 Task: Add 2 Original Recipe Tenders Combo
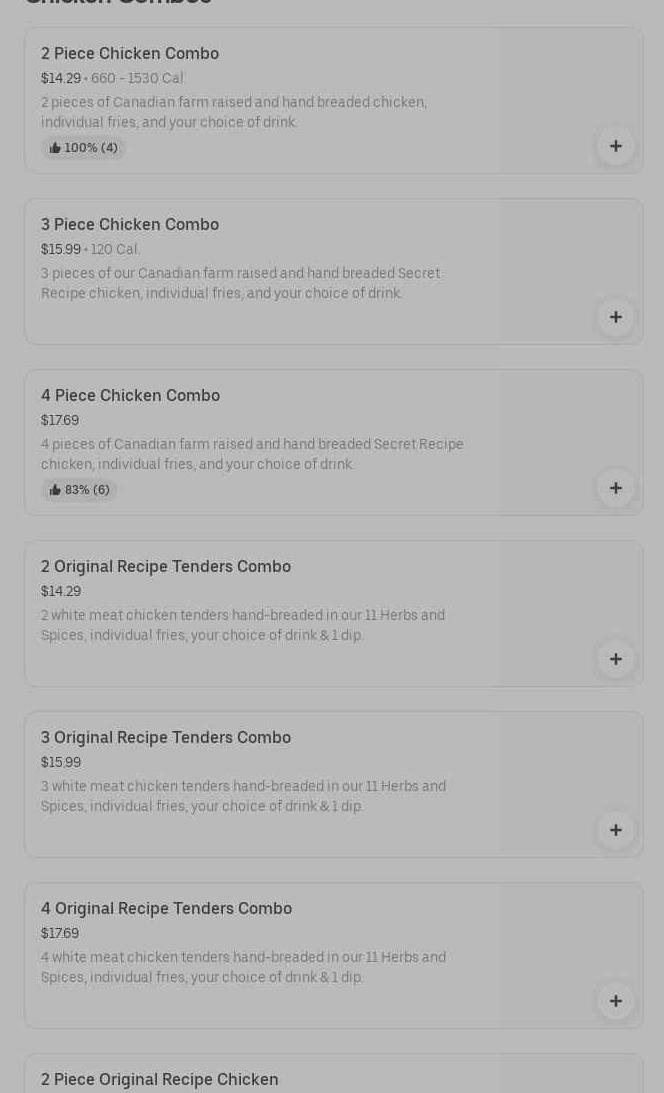click(615, 659)
